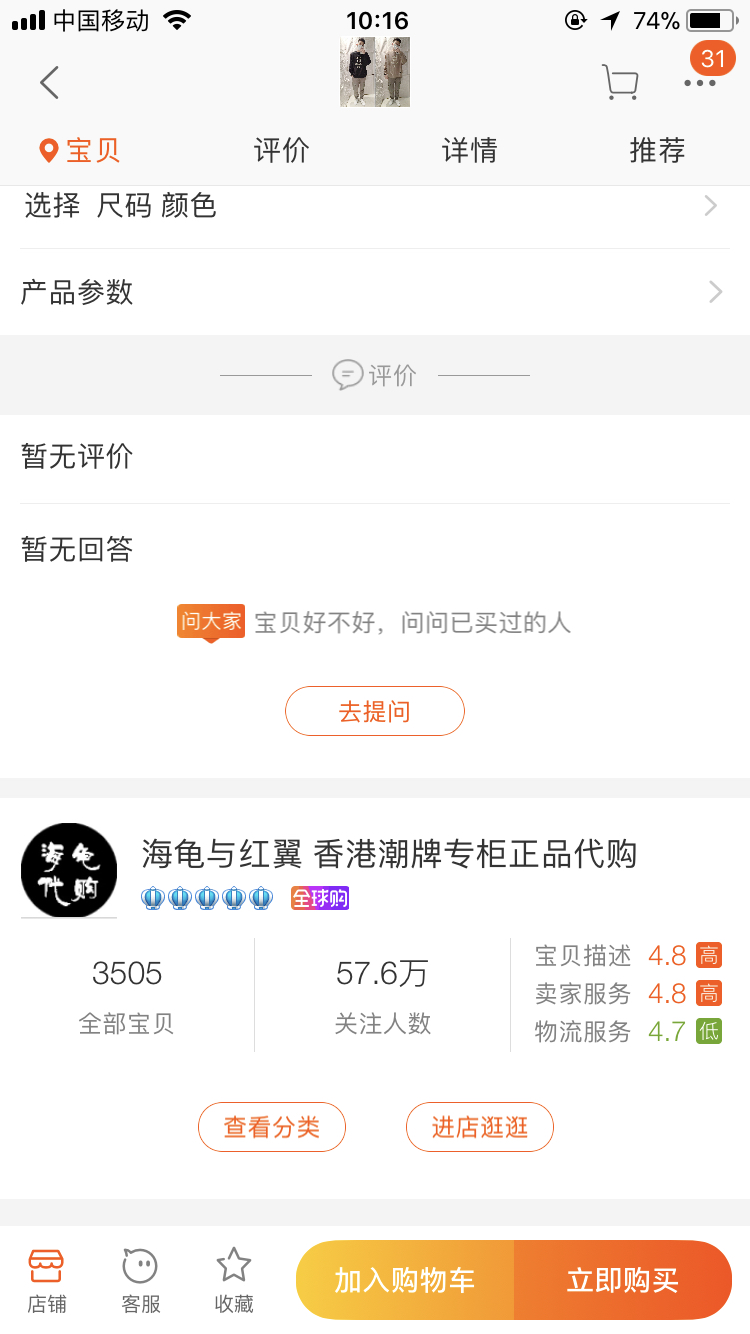Viewport: 750px width, 1334px height.
Task: Open the shopping cart icon
Action: [x=620, y=82]
